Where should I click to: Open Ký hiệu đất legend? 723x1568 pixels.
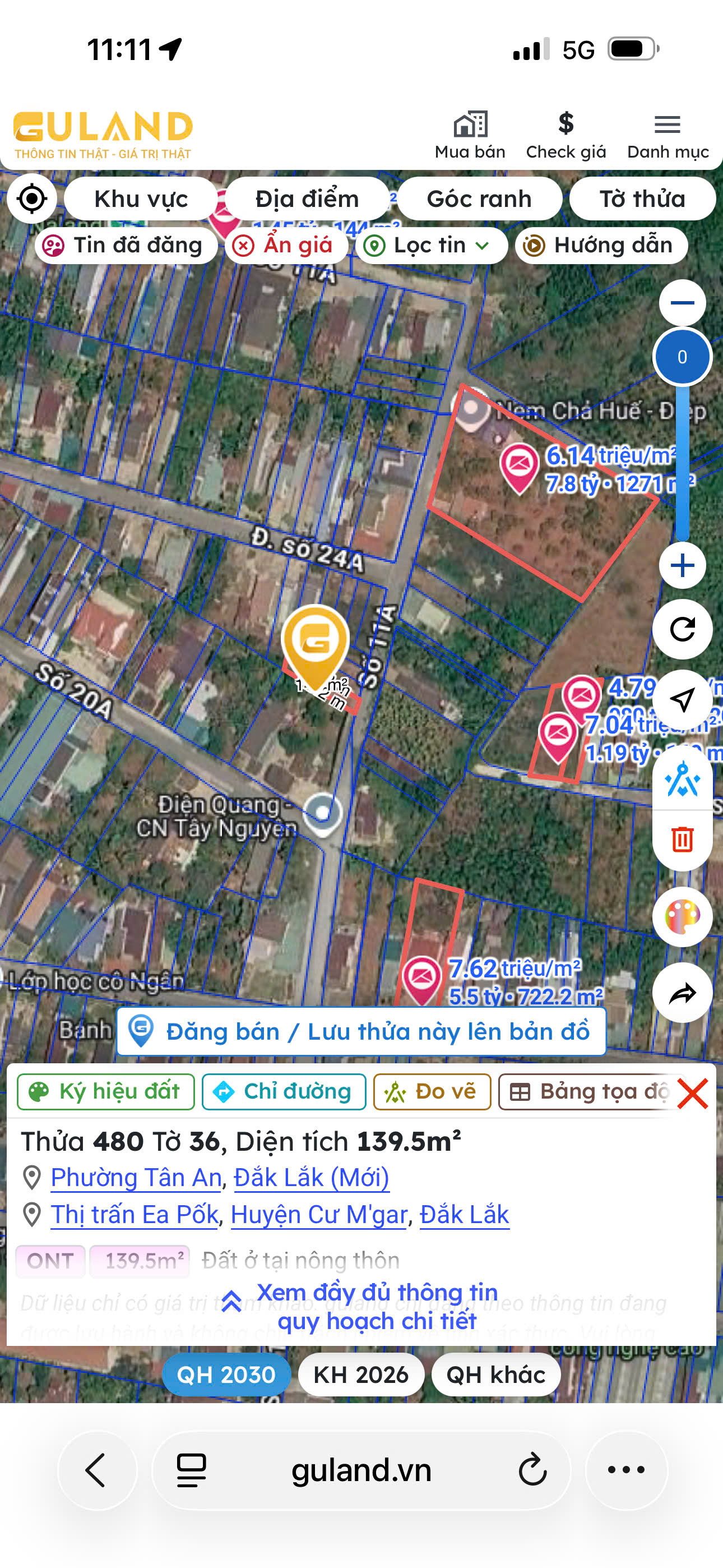click(106, 1092)
